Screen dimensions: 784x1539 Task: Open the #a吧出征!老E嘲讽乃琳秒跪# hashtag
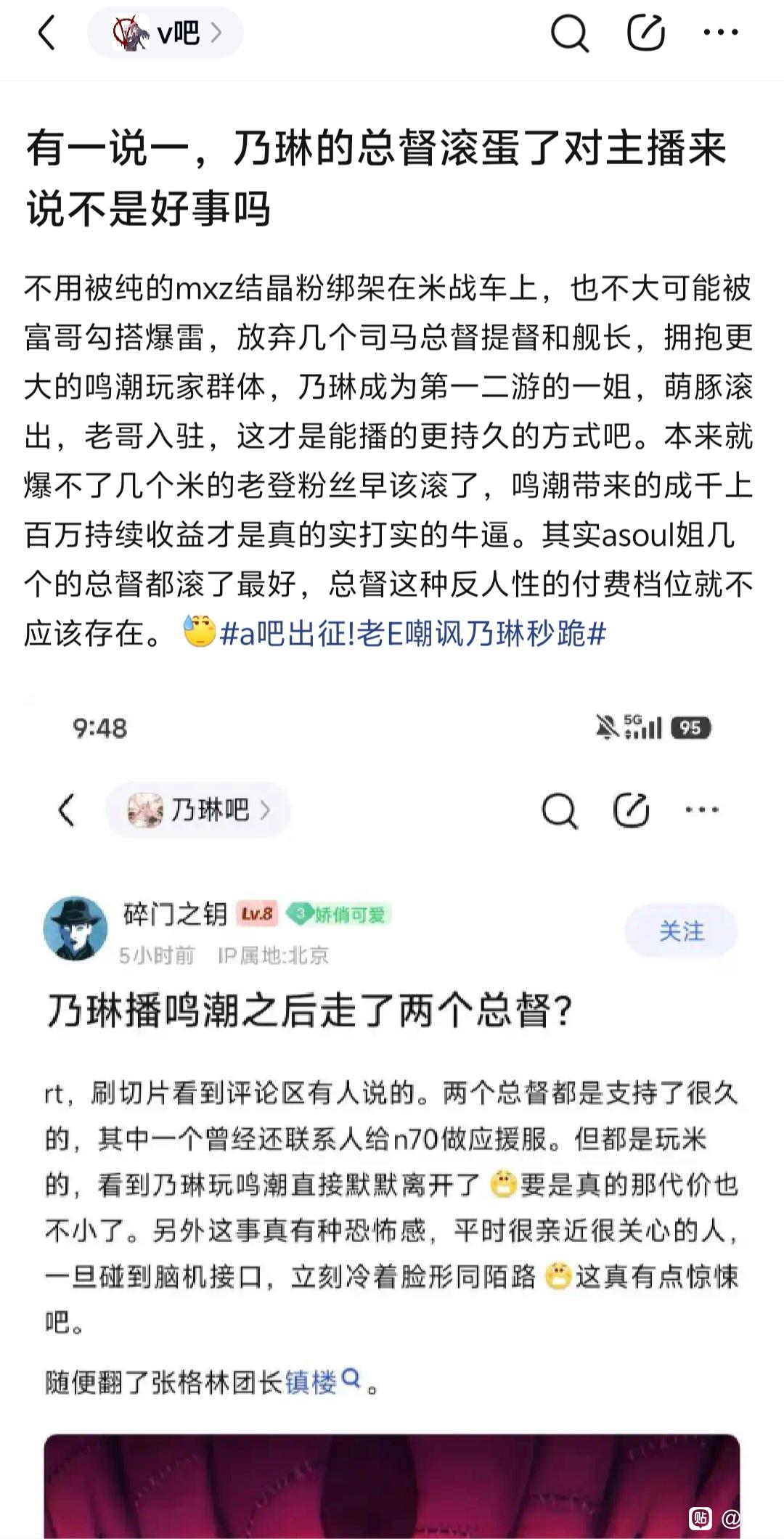(412, 634)
